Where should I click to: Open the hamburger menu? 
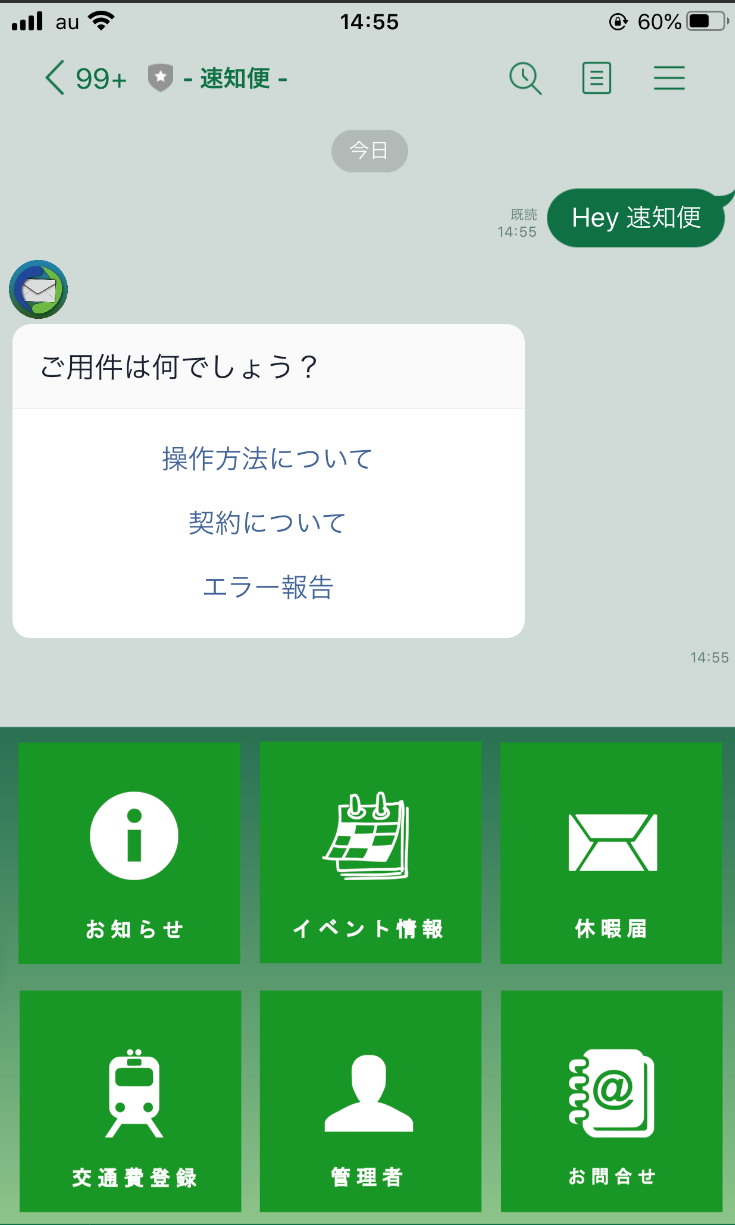point(669,78)
